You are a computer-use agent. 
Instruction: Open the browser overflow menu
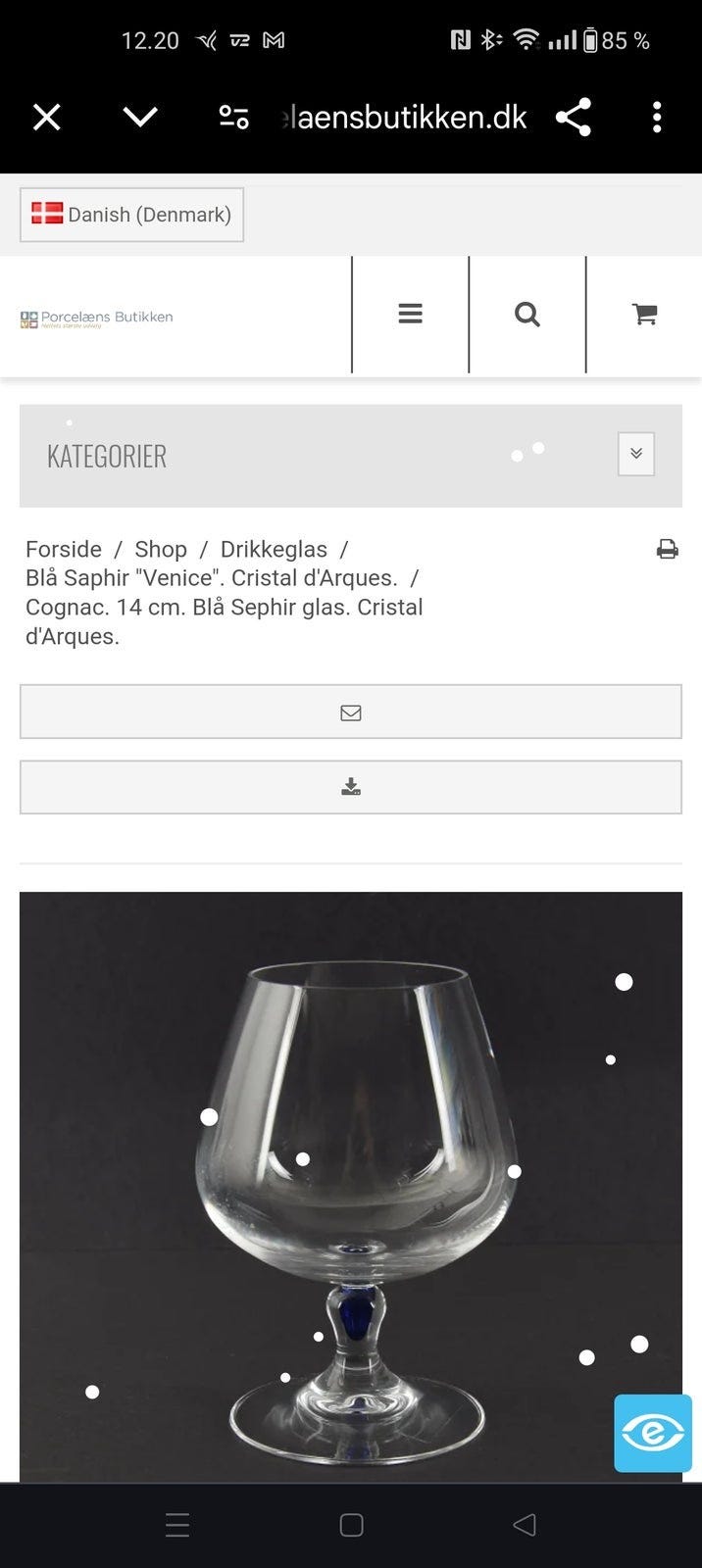(657, 118)
